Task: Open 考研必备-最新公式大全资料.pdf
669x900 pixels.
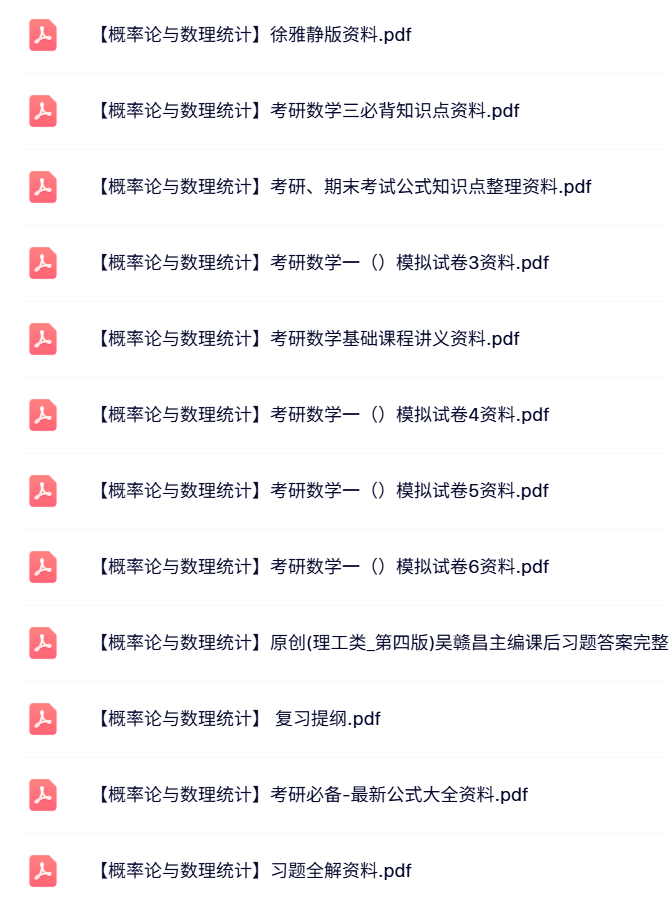Action: pyautogui.click(x=311, y=795)
